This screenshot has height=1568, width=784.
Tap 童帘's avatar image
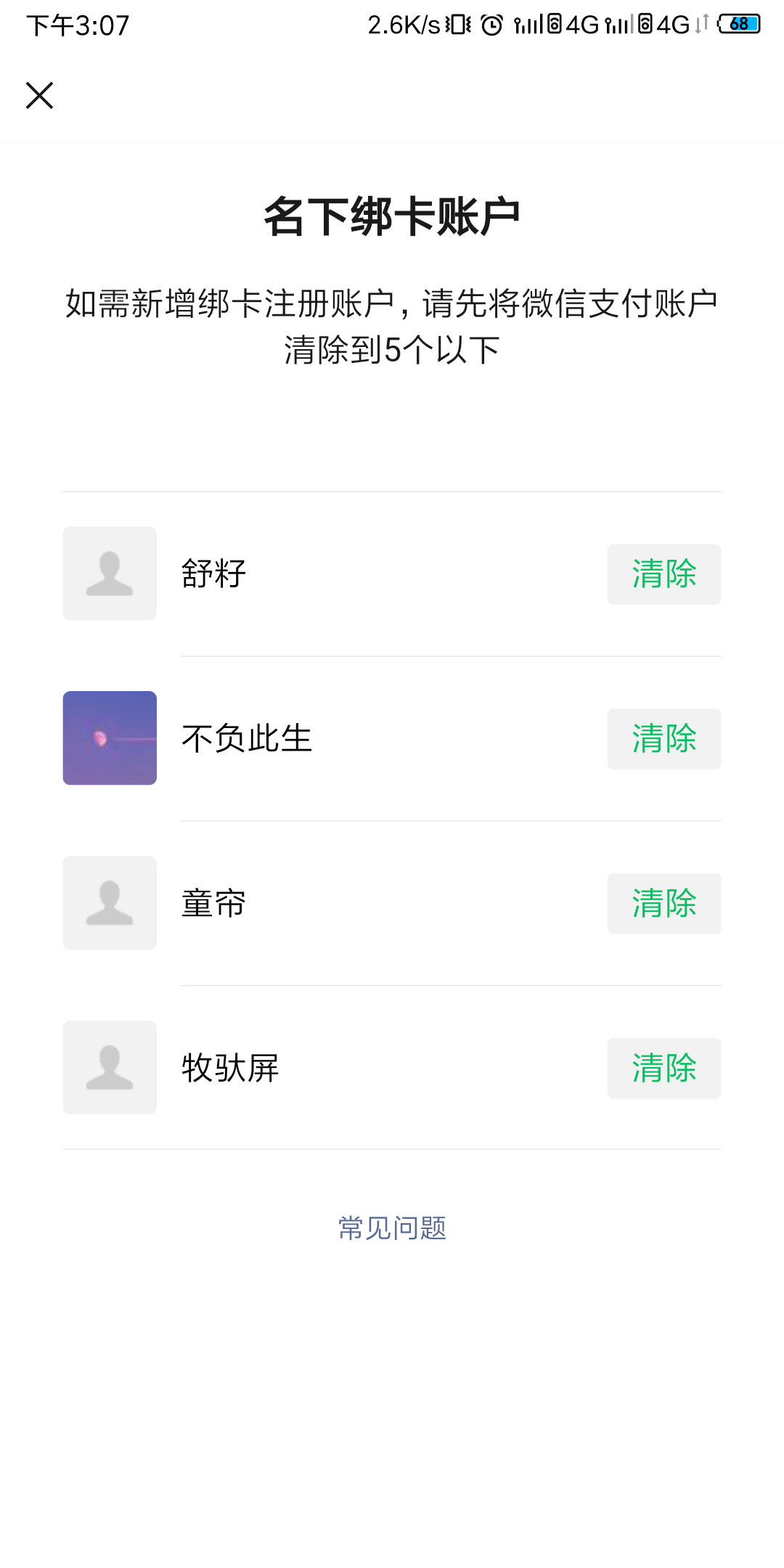(x=109, y=903)
